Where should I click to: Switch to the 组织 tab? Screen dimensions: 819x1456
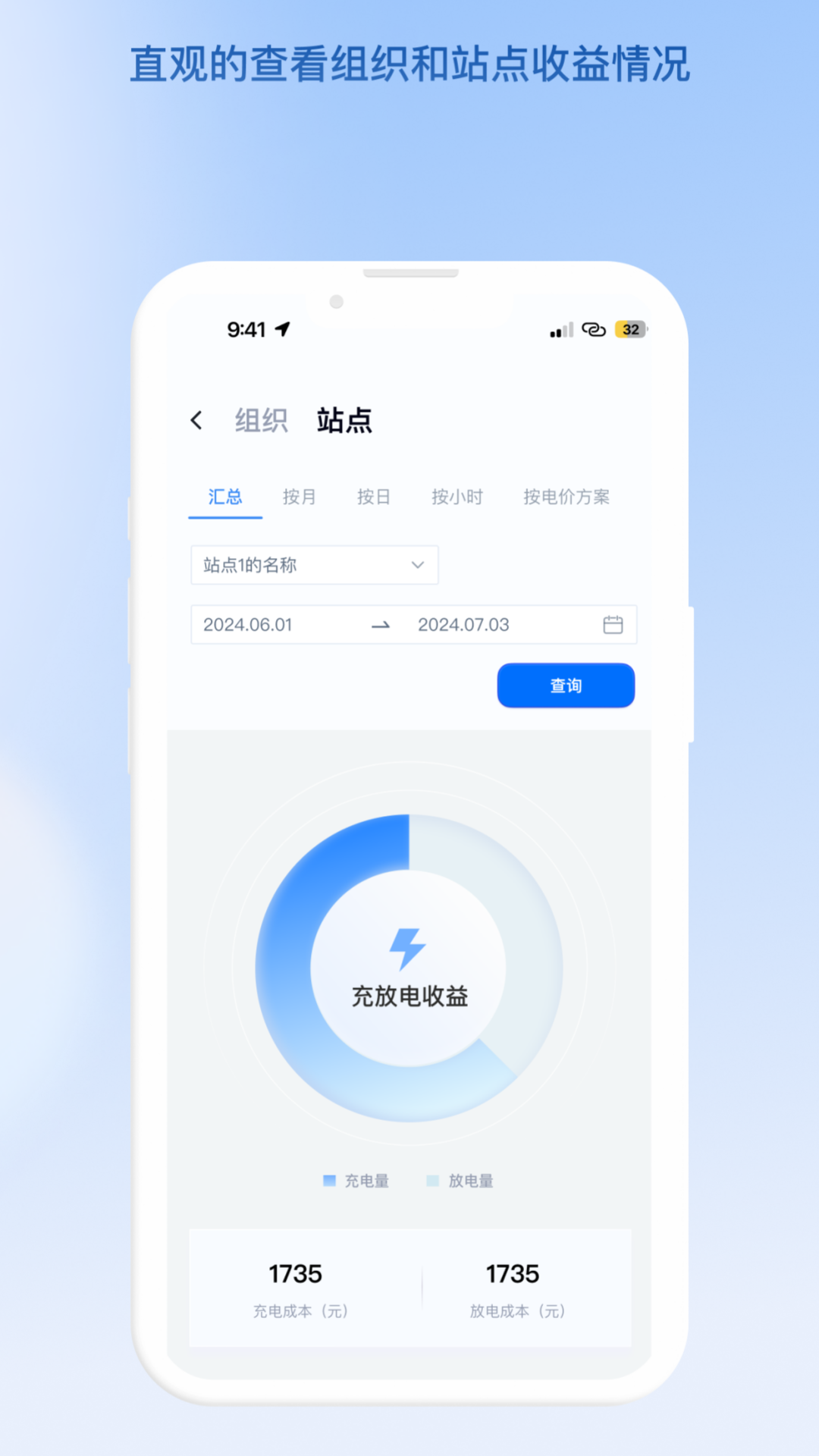261,420
